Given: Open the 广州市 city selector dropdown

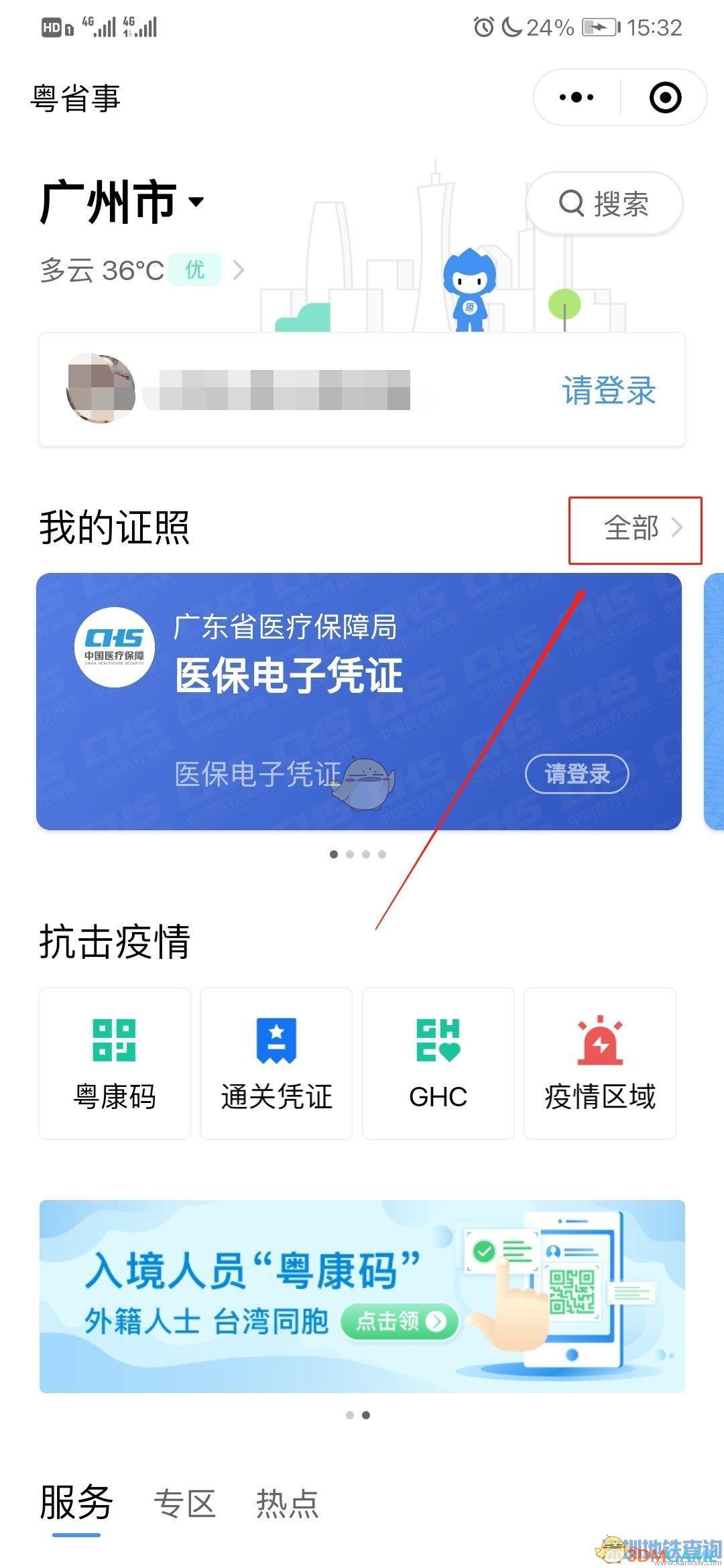Looking at the screenshot, I should [x=122, y=202].
